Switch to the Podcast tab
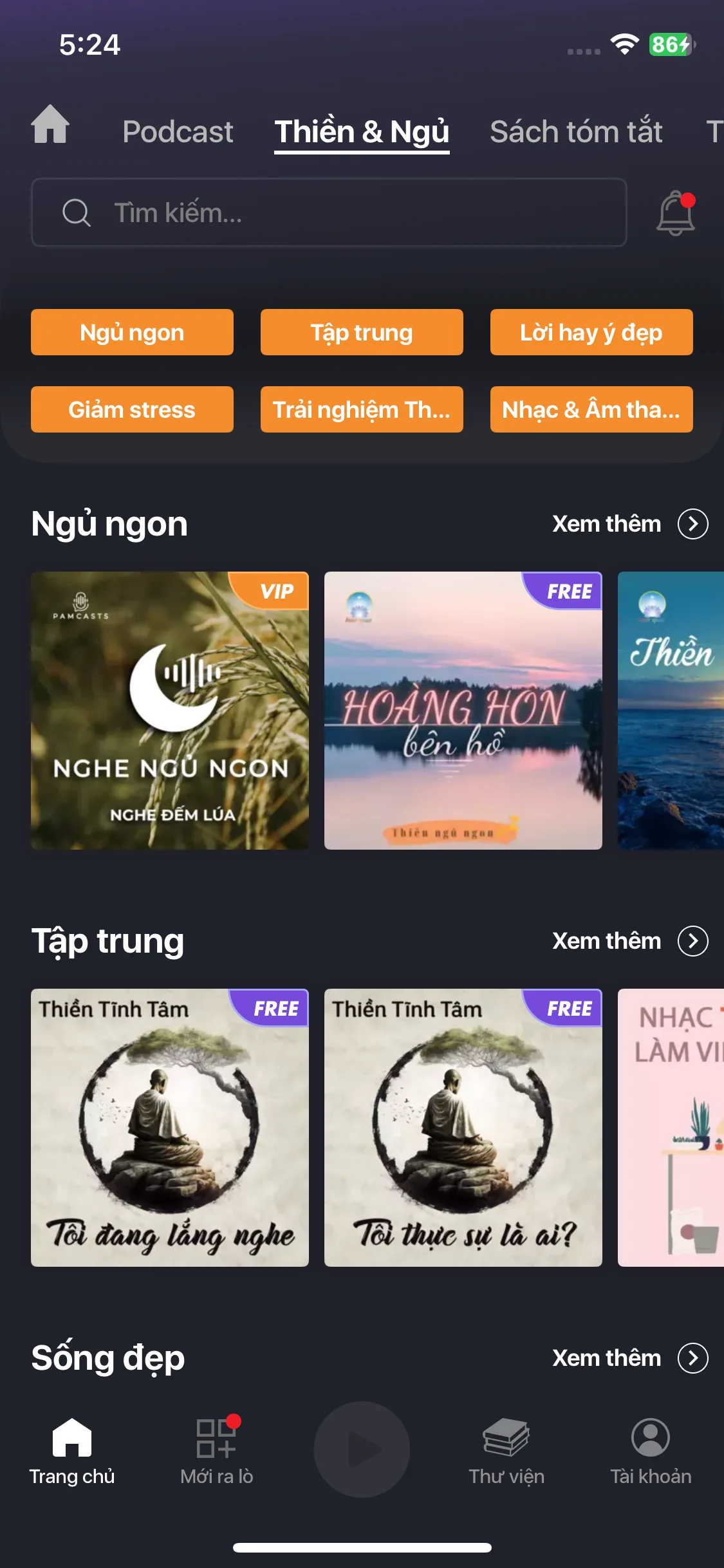This screenshot has width=724, height=1568. pyautogui.click(x=178, y=132)
